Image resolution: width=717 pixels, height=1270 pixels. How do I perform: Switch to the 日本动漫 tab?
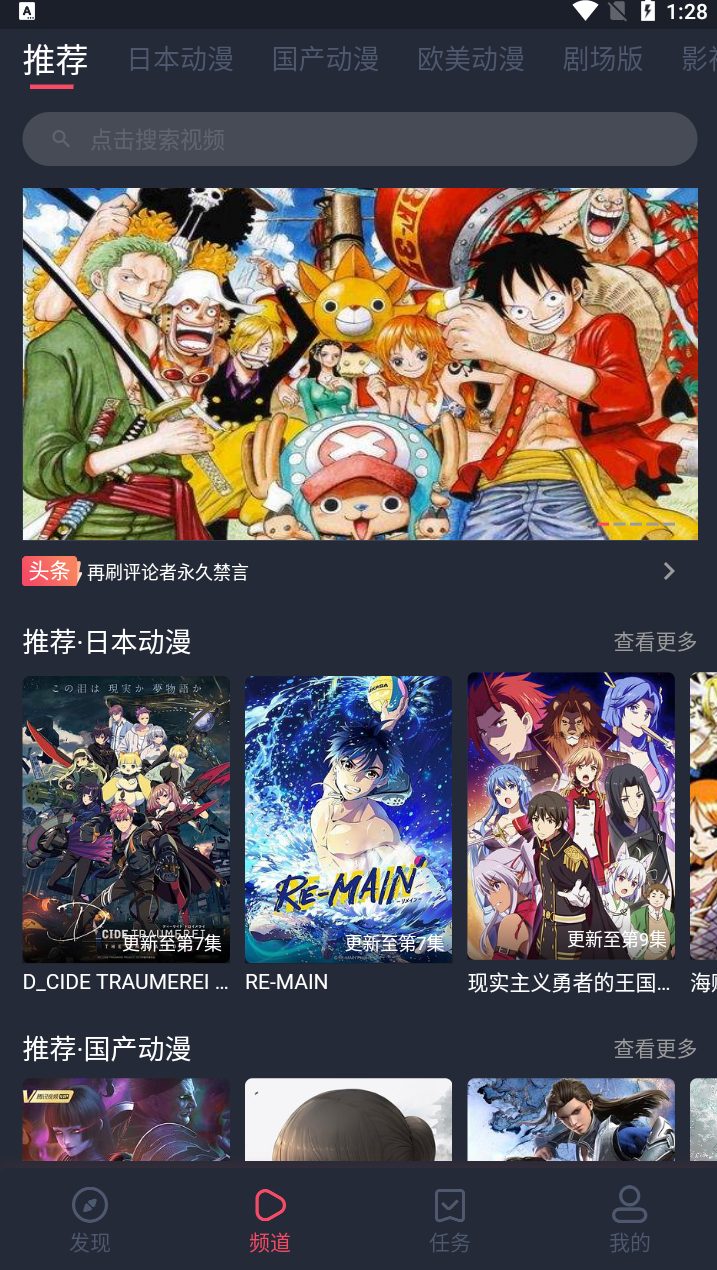click(x=180, y=60)
